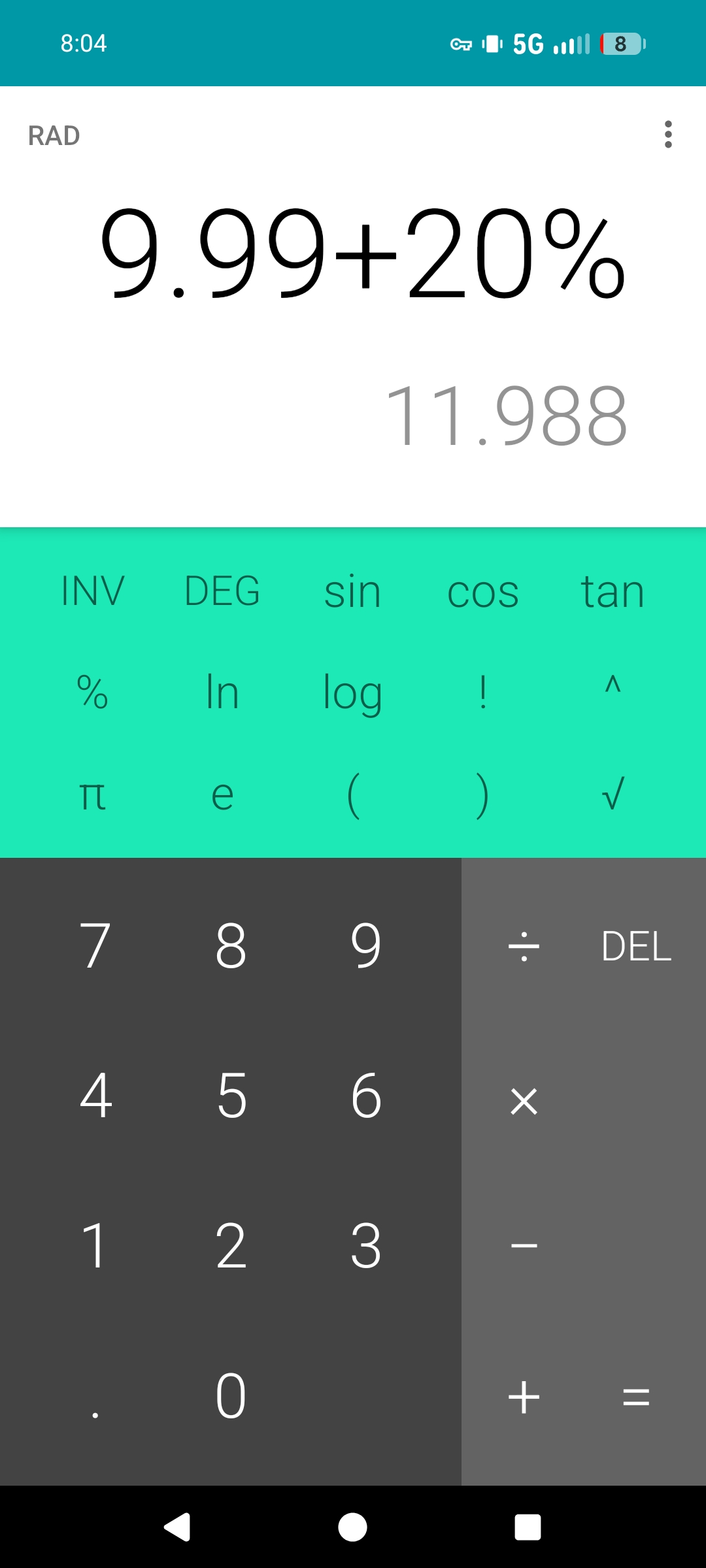
Task: Tap the equals key
Action: point(636,1398)
